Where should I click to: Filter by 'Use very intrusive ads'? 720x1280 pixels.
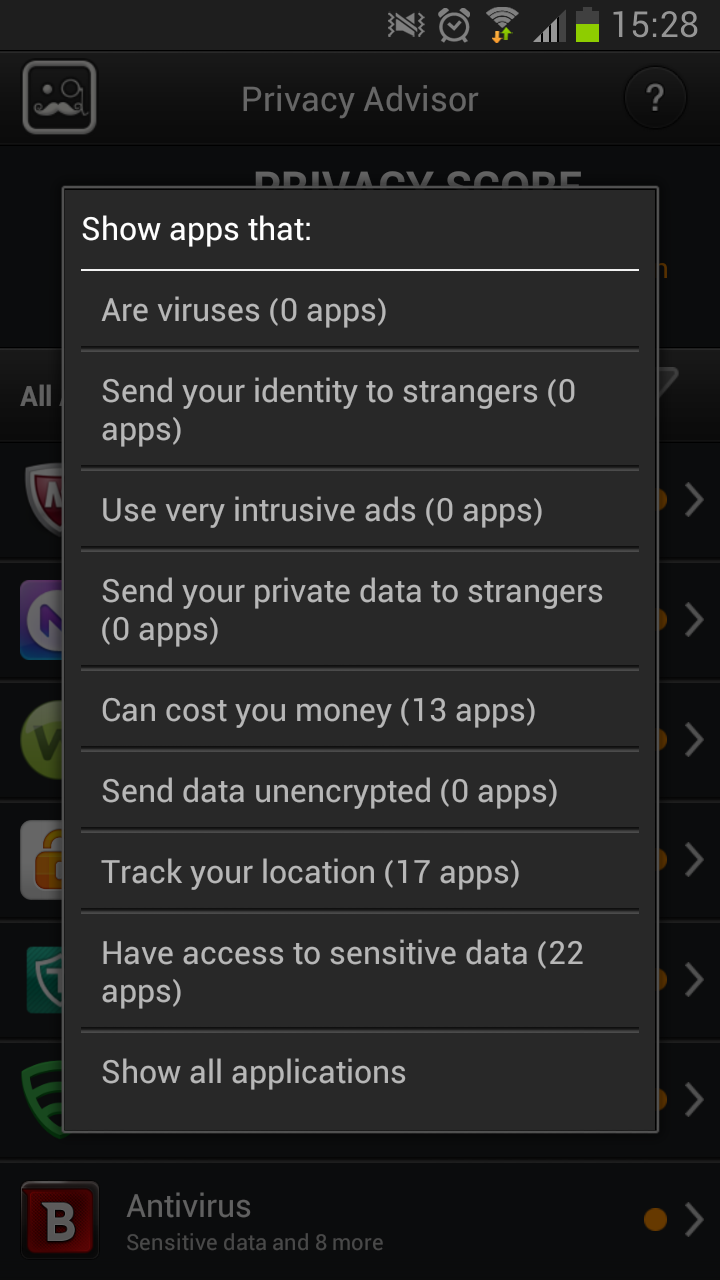pos(360,510)
